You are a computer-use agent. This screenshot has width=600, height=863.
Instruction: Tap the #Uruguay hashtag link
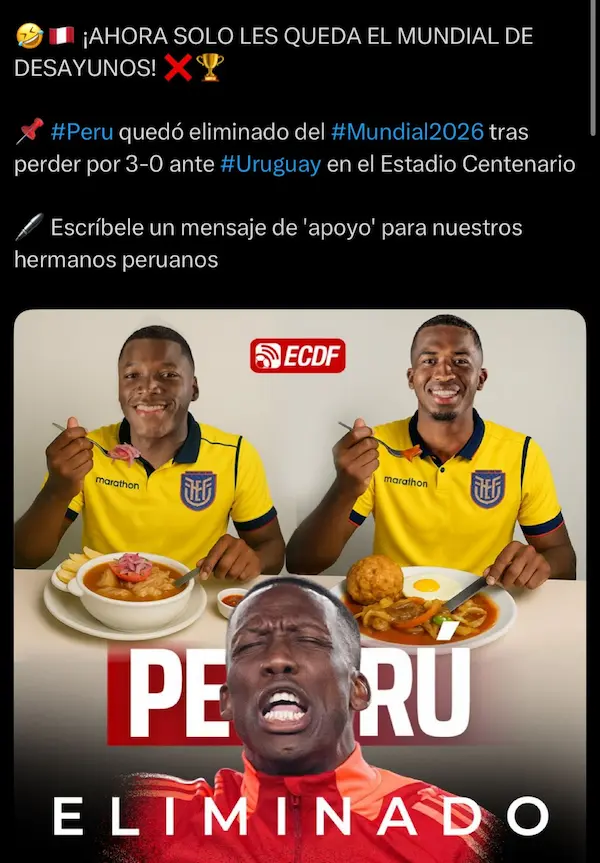(270, 165)
